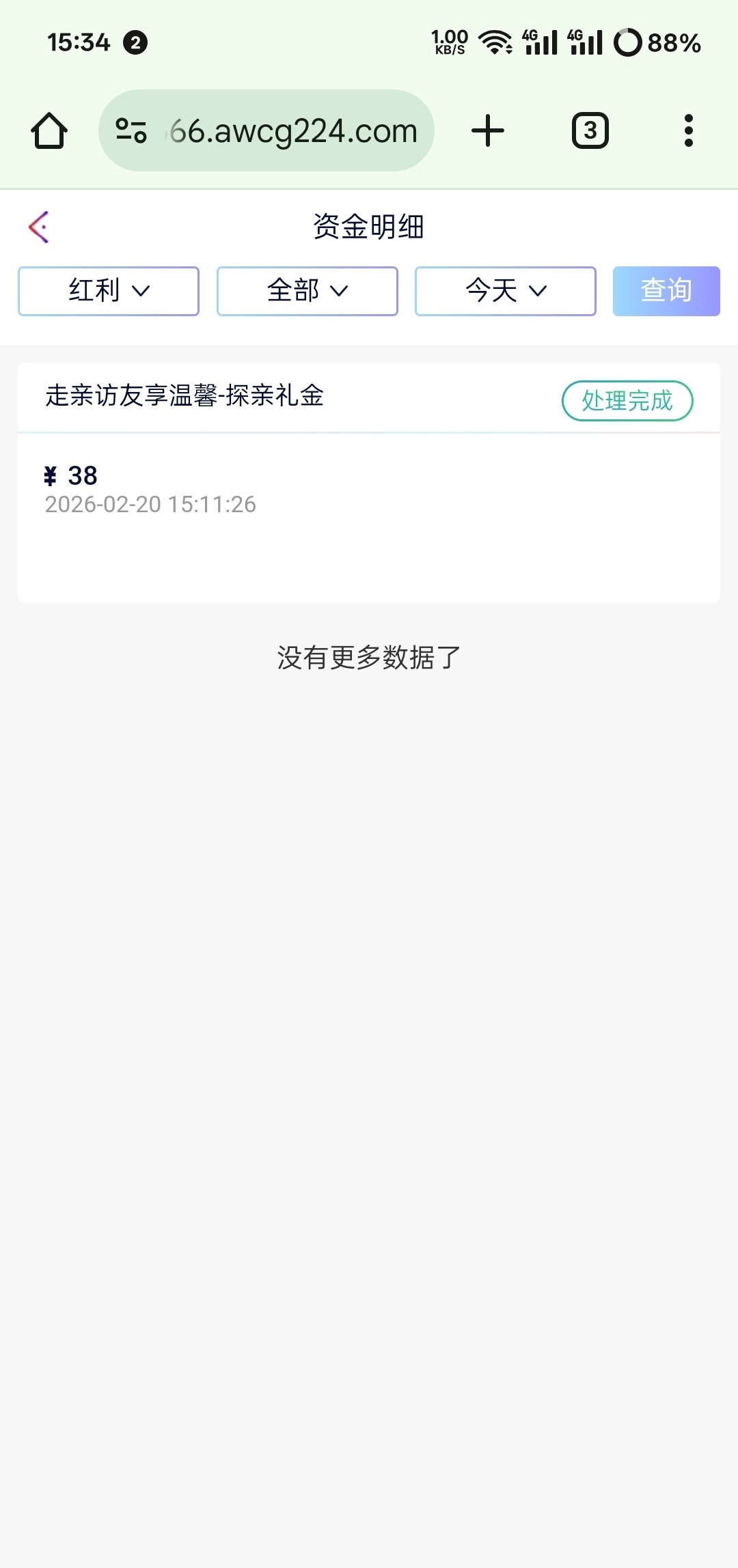Open the 全部 status dropdown

307,291
